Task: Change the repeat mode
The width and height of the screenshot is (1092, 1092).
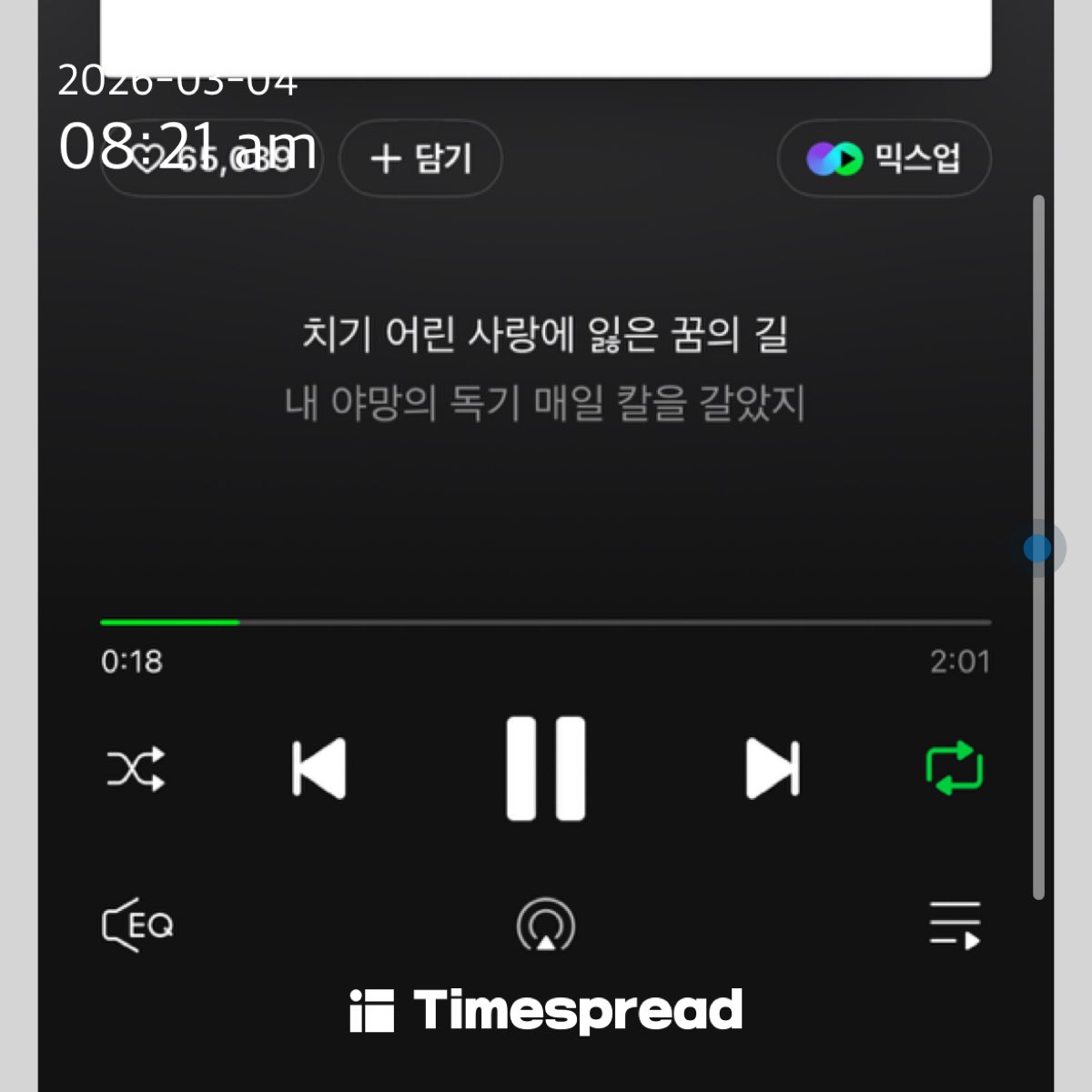Action: click(955, 769)
